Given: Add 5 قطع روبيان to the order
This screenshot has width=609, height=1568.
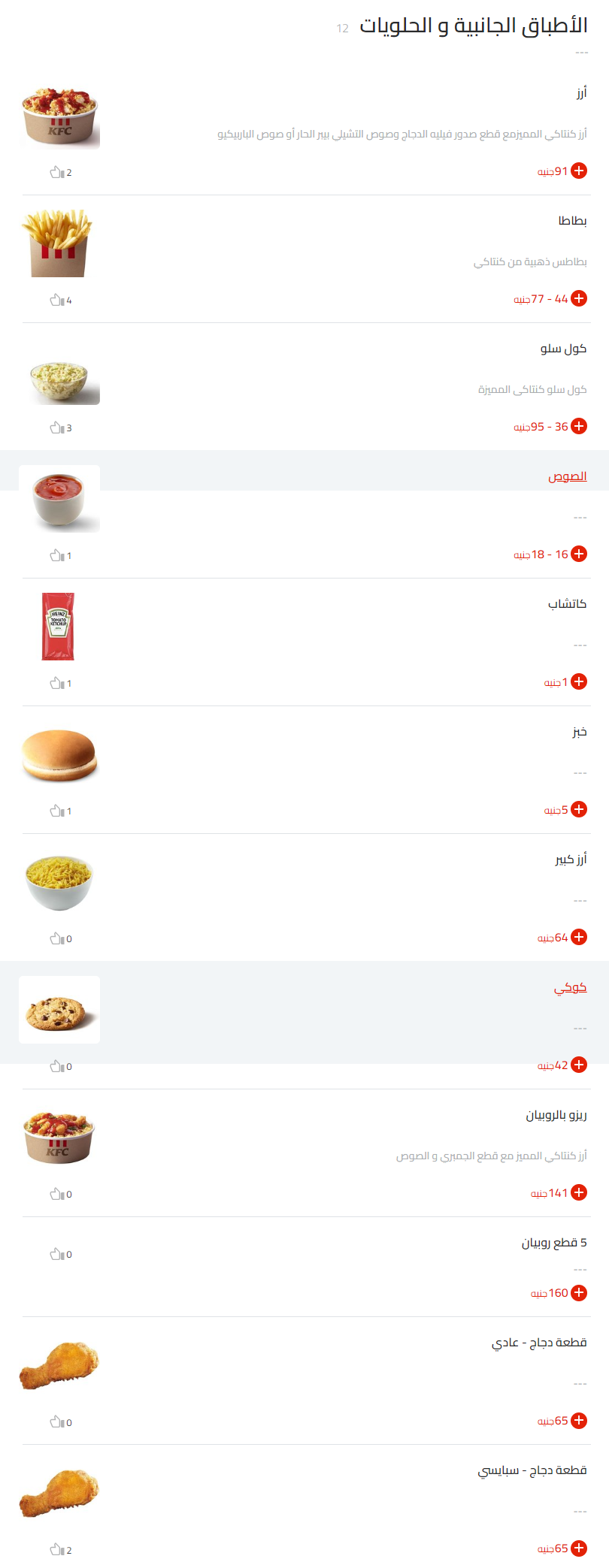Looking at the screenshot, I should [579, 1292].
